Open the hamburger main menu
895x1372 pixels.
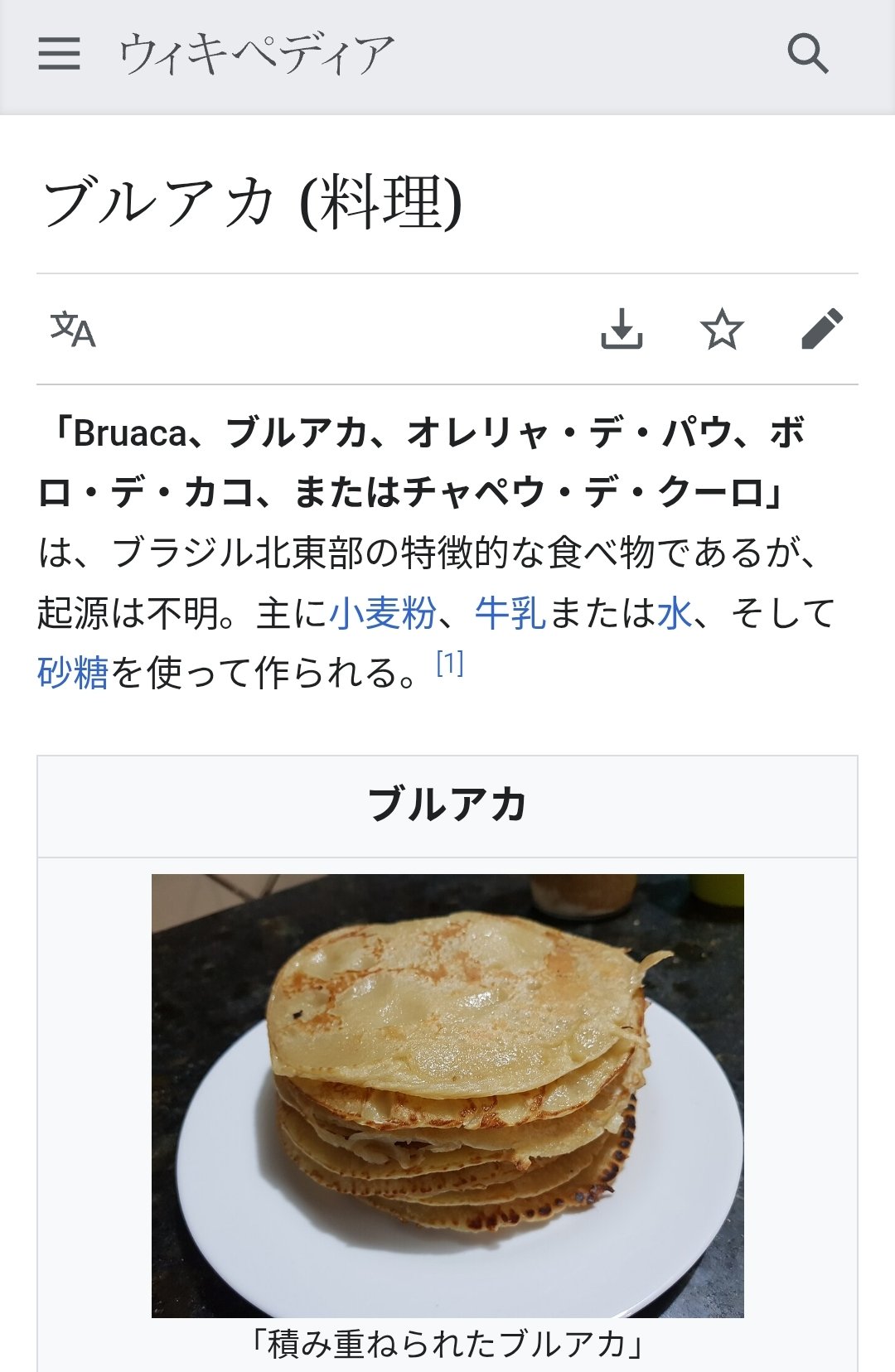[x=59, y=54]
